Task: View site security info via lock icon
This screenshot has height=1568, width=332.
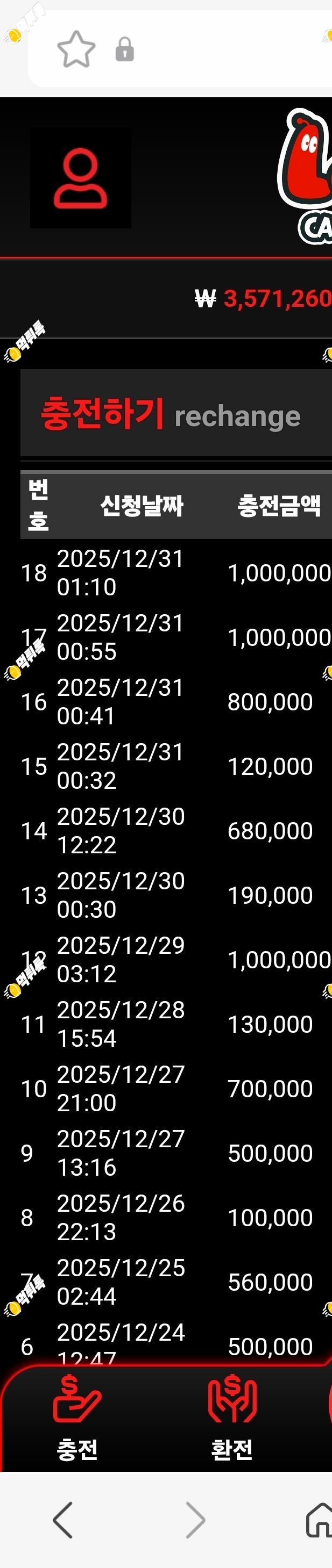Action: click(x=125, y=49)
